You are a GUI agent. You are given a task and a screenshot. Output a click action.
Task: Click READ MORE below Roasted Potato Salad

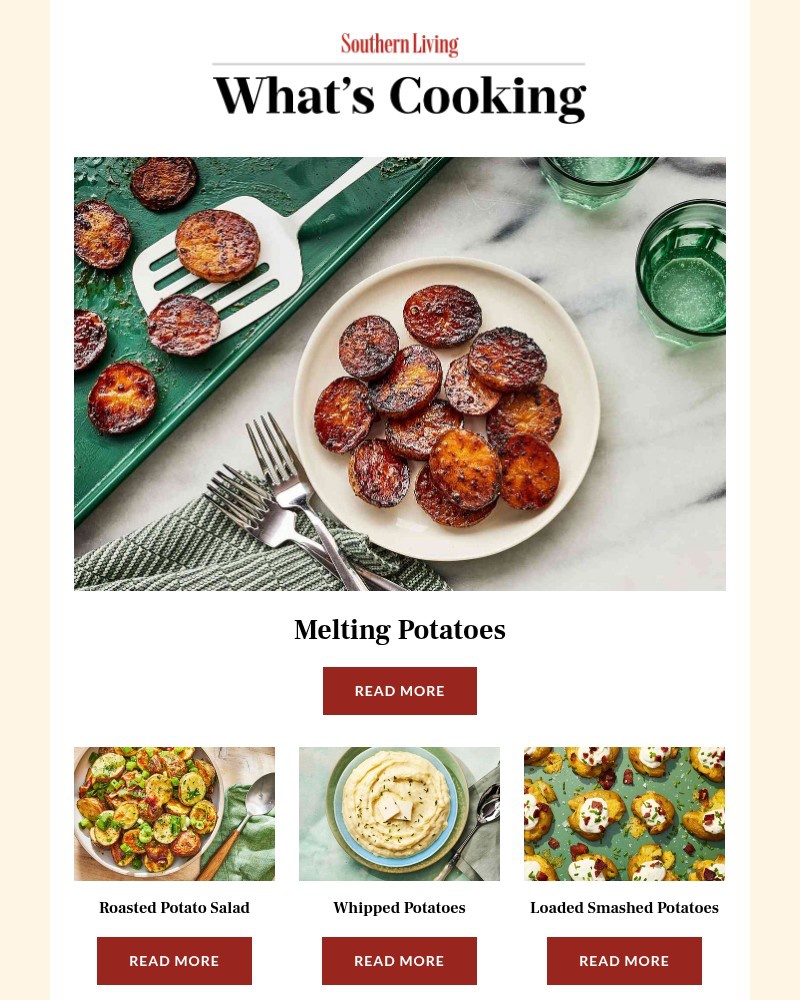pos(174,960)
